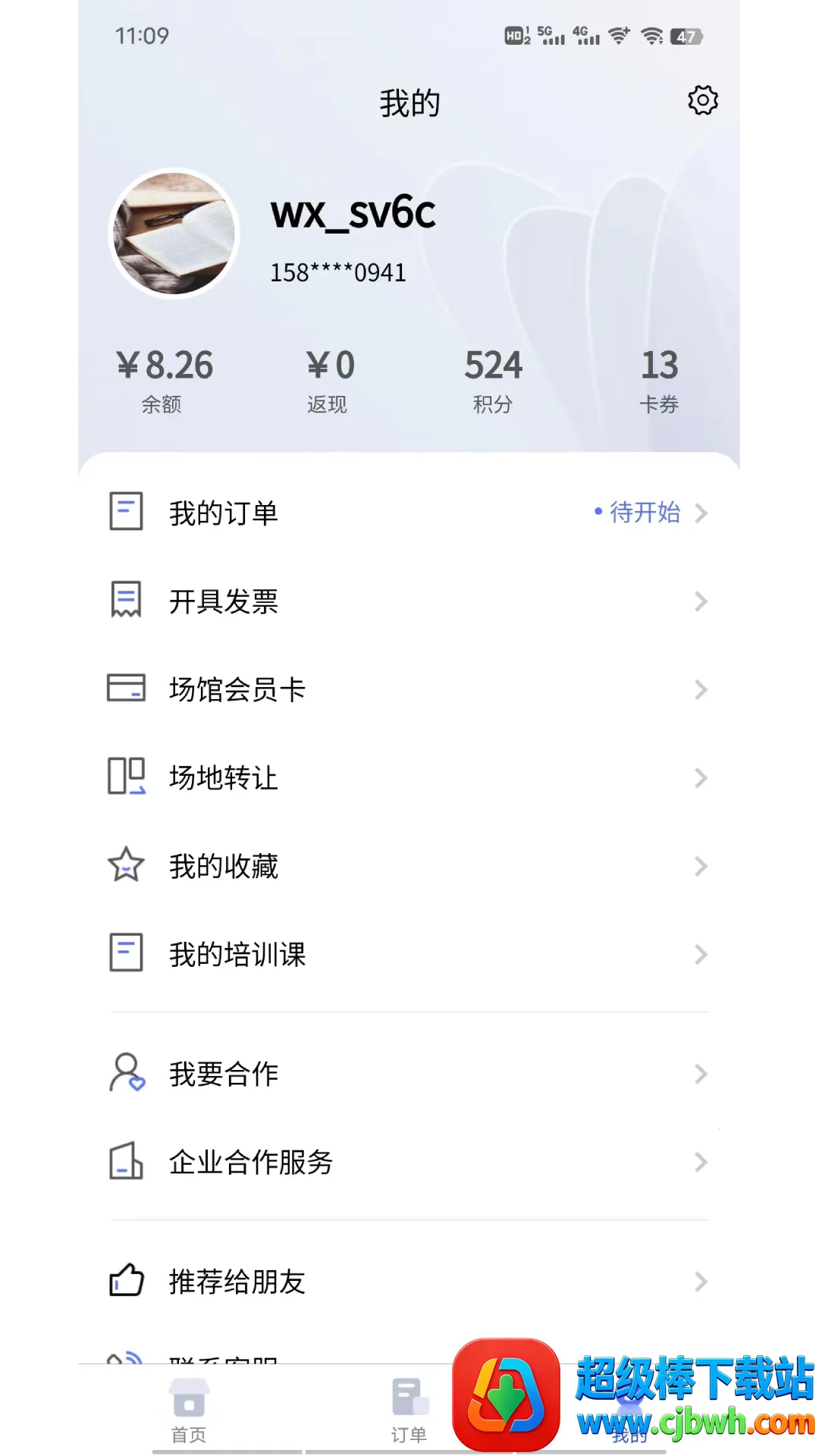Tap 推荐给朋友 recommend row
The image size is (819, 1456).
[408, 1282]
